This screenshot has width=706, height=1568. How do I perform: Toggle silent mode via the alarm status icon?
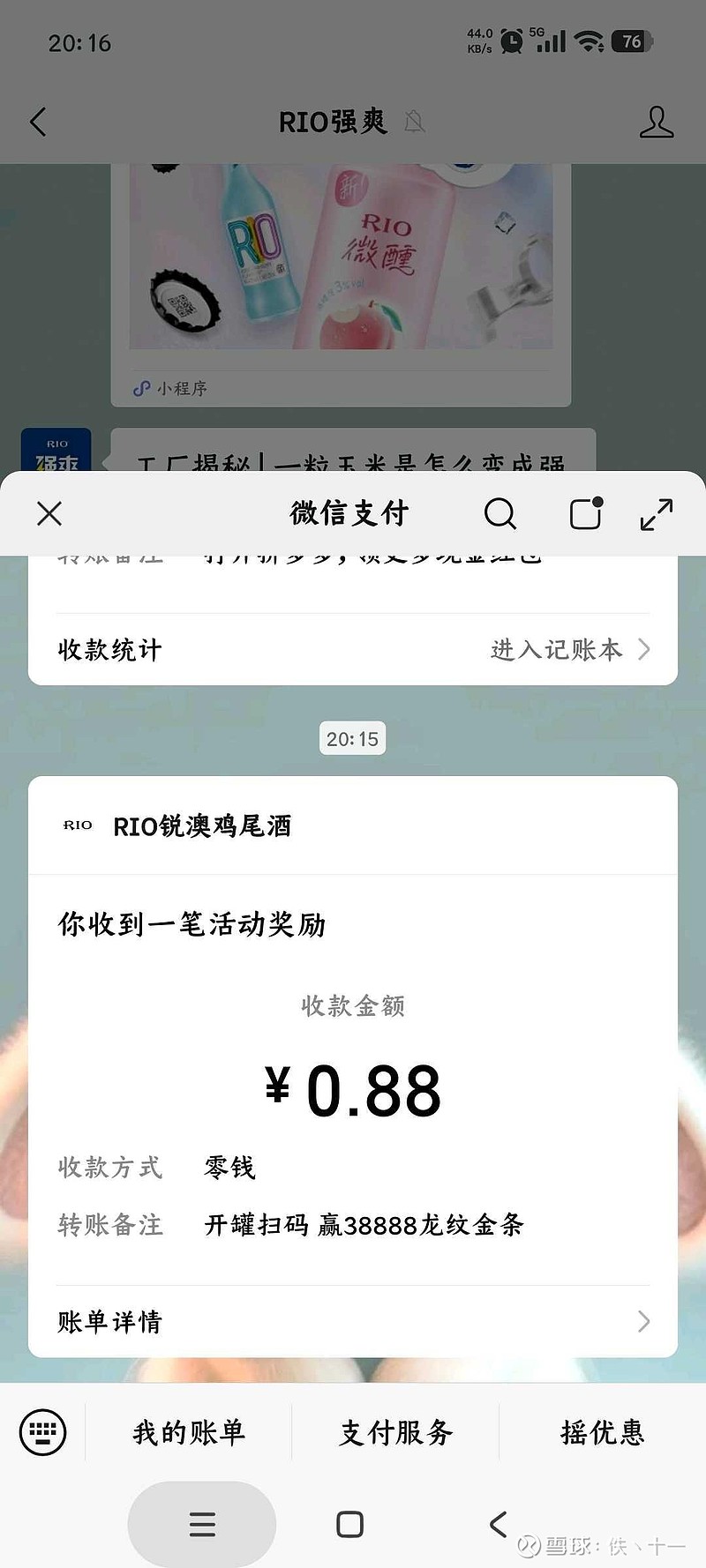509,41
